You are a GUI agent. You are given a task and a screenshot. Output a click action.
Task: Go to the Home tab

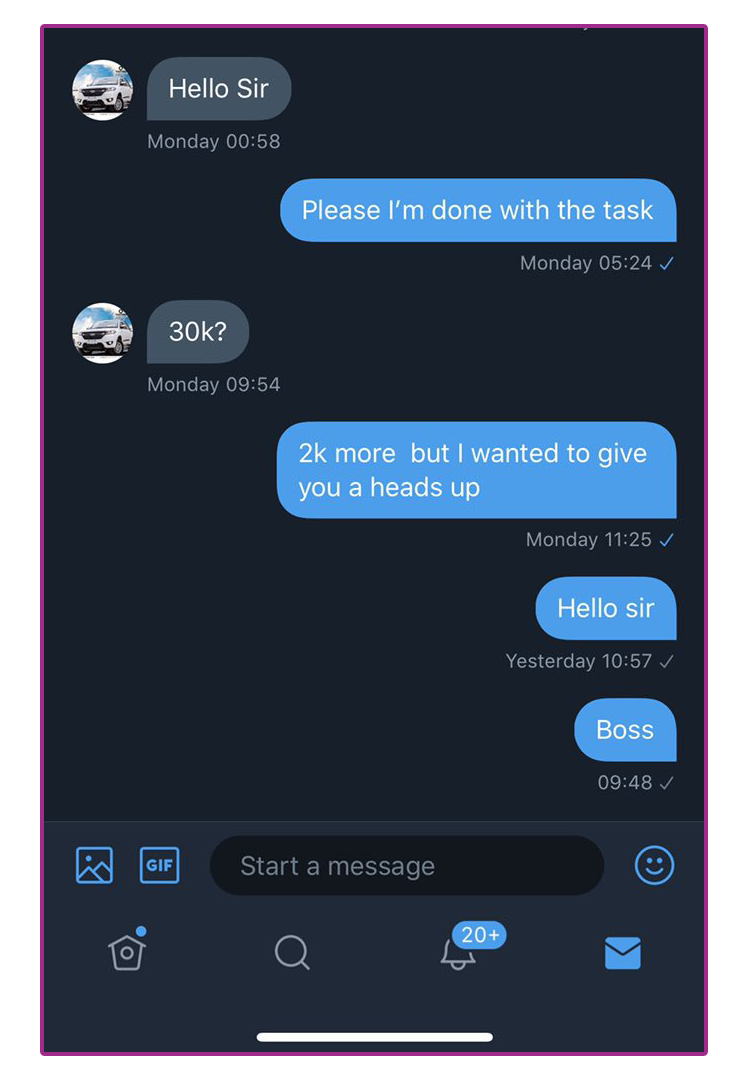pos(127,952)
